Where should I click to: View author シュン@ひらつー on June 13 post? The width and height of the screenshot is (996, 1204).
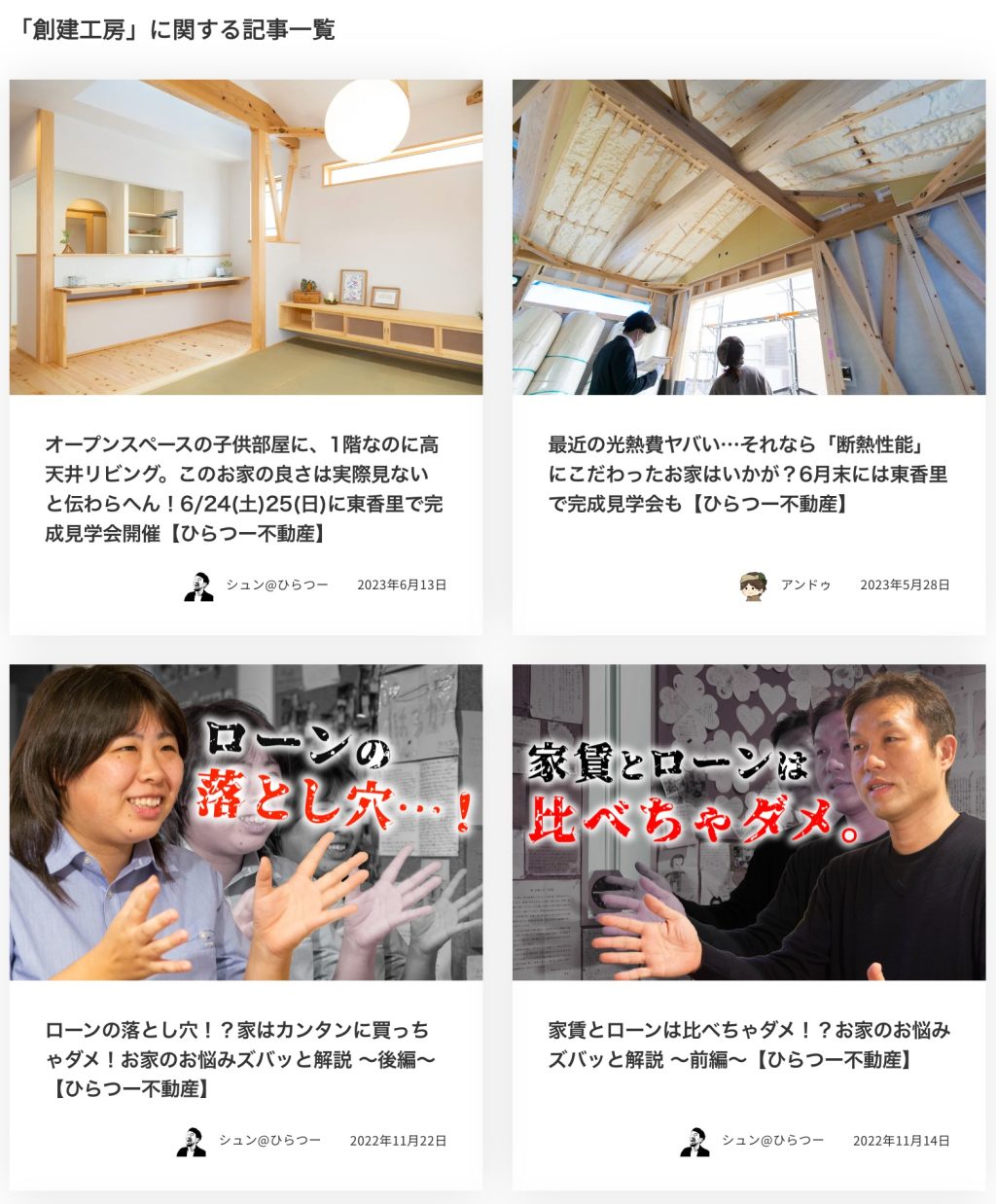click(x=276, y=585)
